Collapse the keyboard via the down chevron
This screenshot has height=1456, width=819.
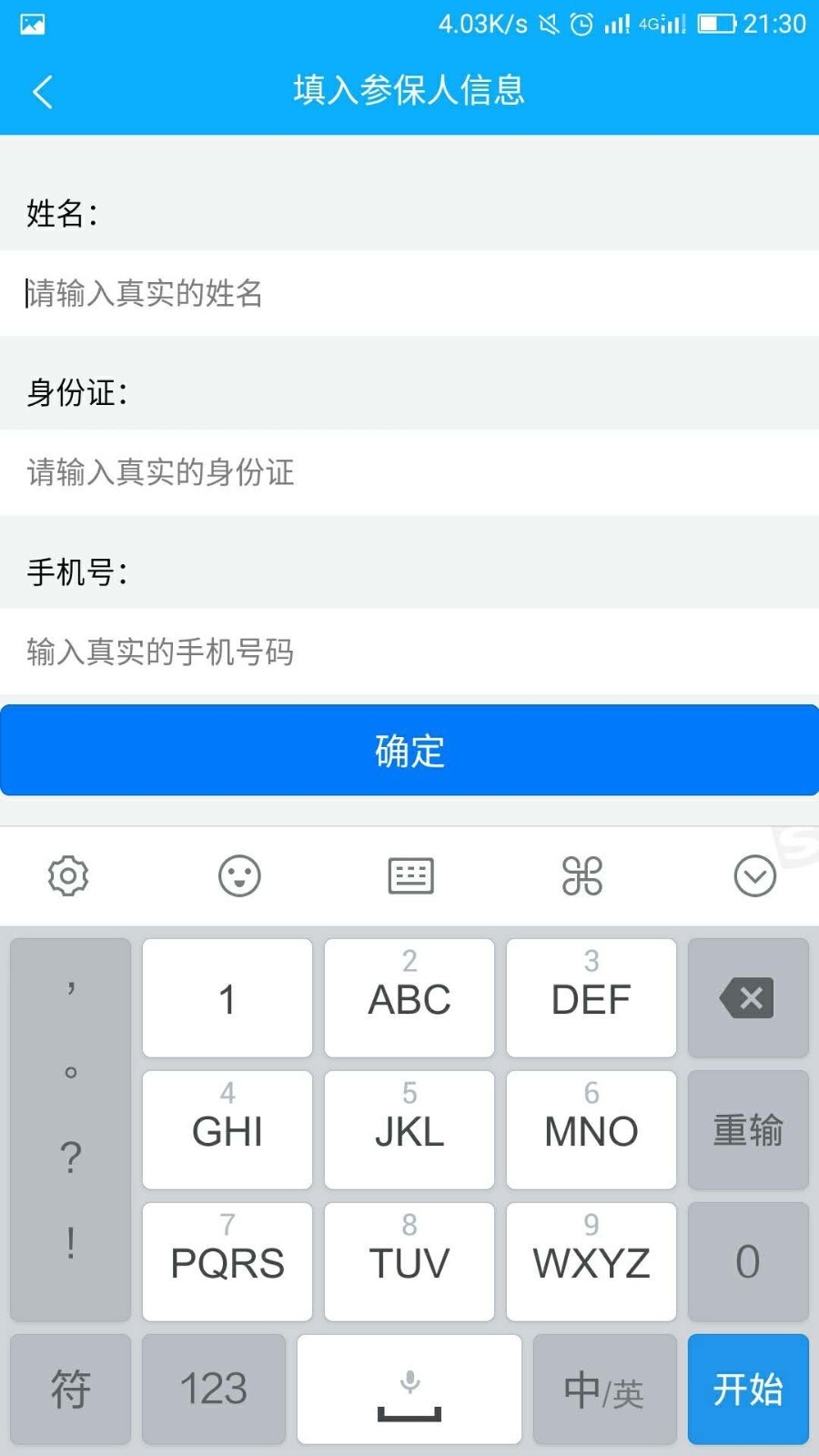[x=753, y=875]
